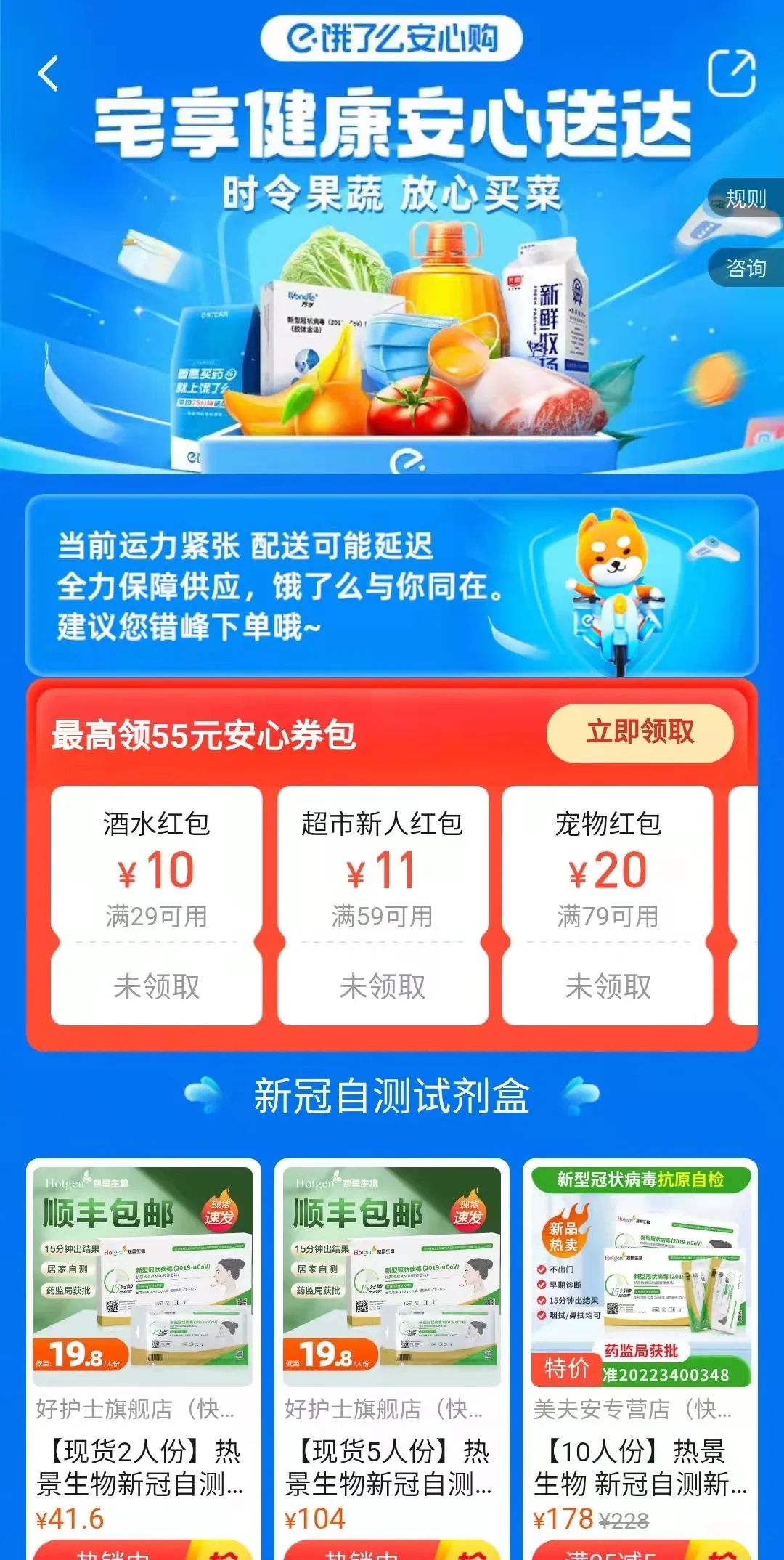Share this page via top-right icon
The width and height of the screenshot is (784, 1560).
click(731, 73)
